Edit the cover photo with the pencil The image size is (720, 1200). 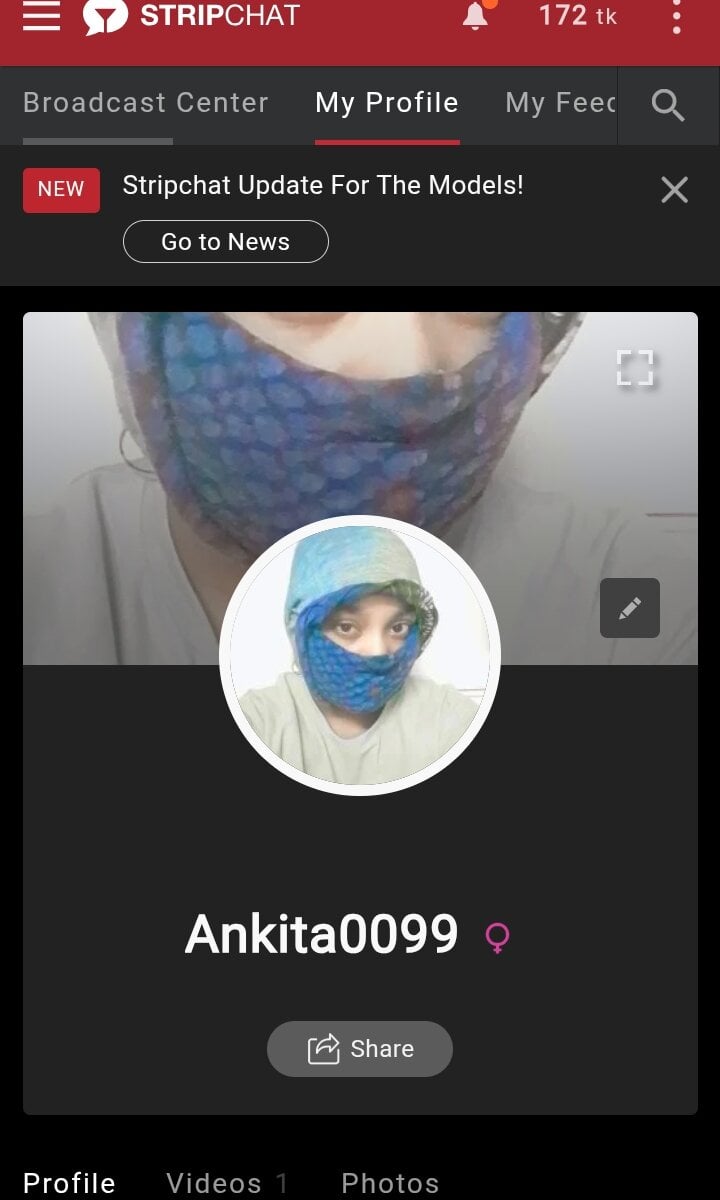pos(629,608)
